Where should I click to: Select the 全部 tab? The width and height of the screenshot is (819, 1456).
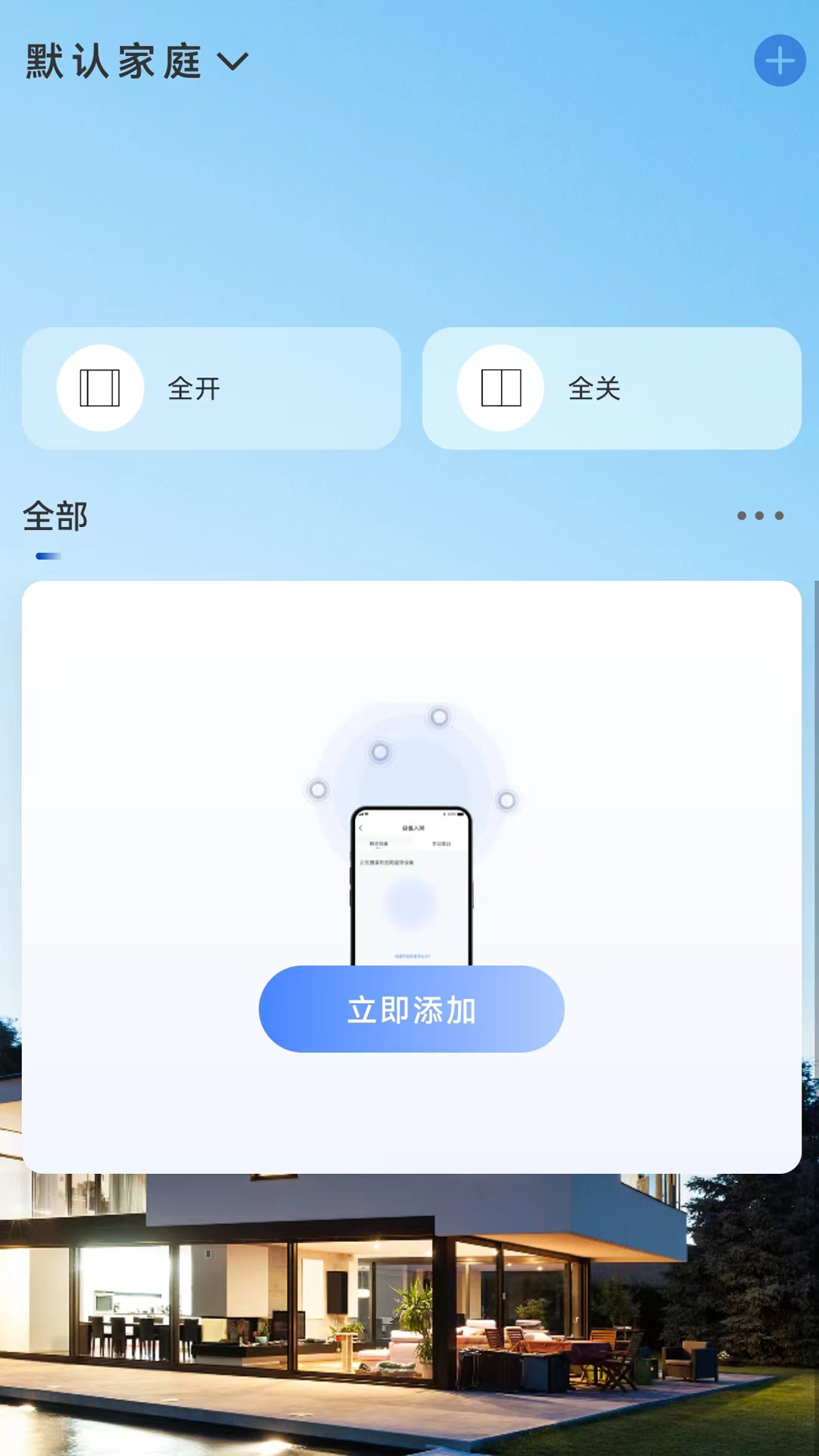click(55, 516)
